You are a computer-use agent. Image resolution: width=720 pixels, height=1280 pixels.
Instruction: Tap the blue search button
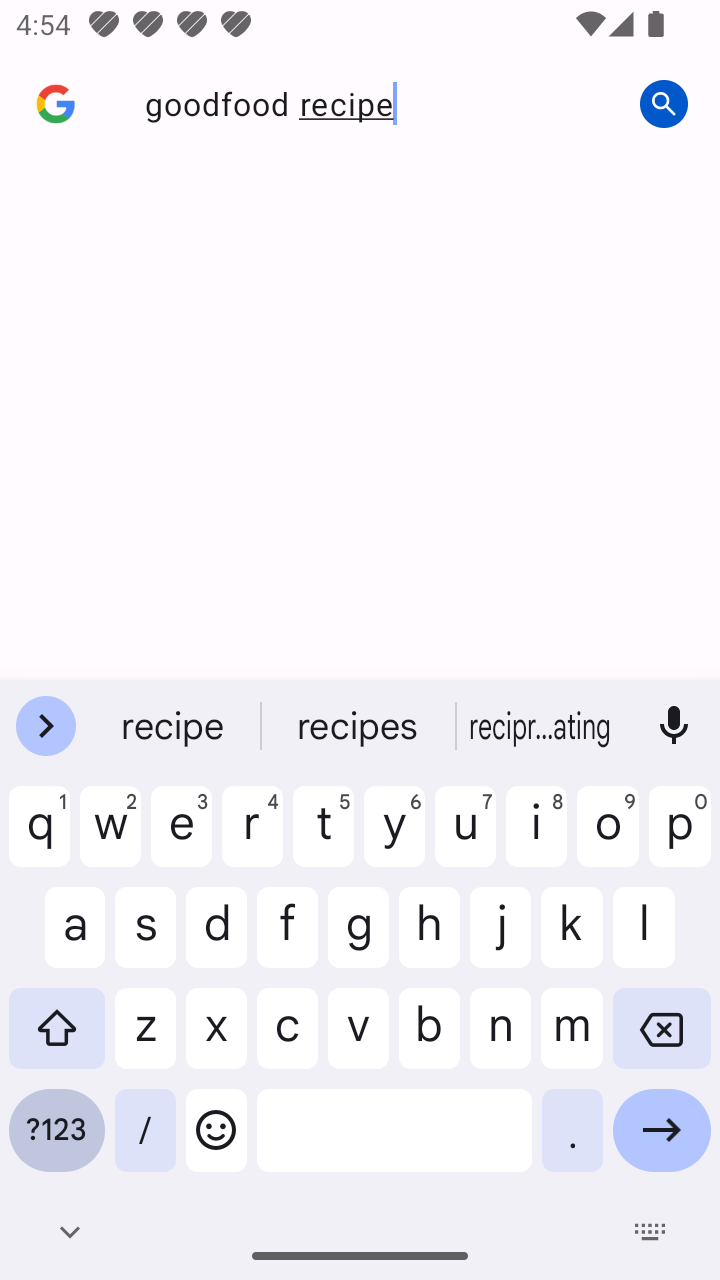(663, 104)
